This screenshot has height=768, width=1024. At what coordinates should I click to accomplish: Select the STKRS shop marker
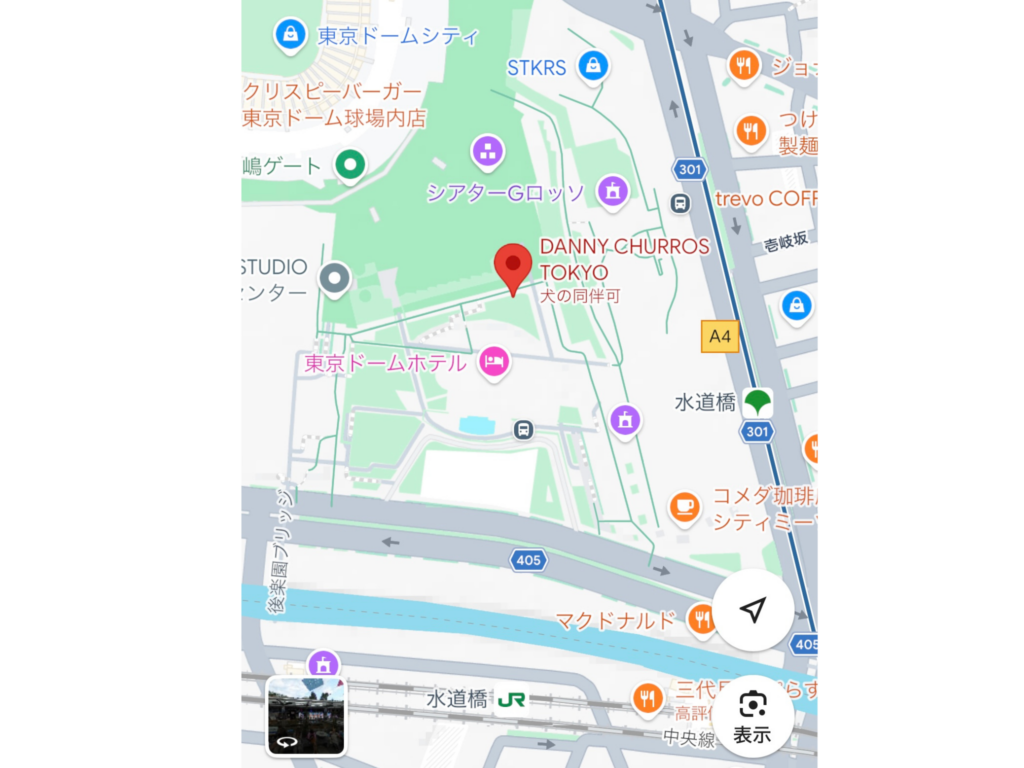pyautogui.click(x=593, y=67)
